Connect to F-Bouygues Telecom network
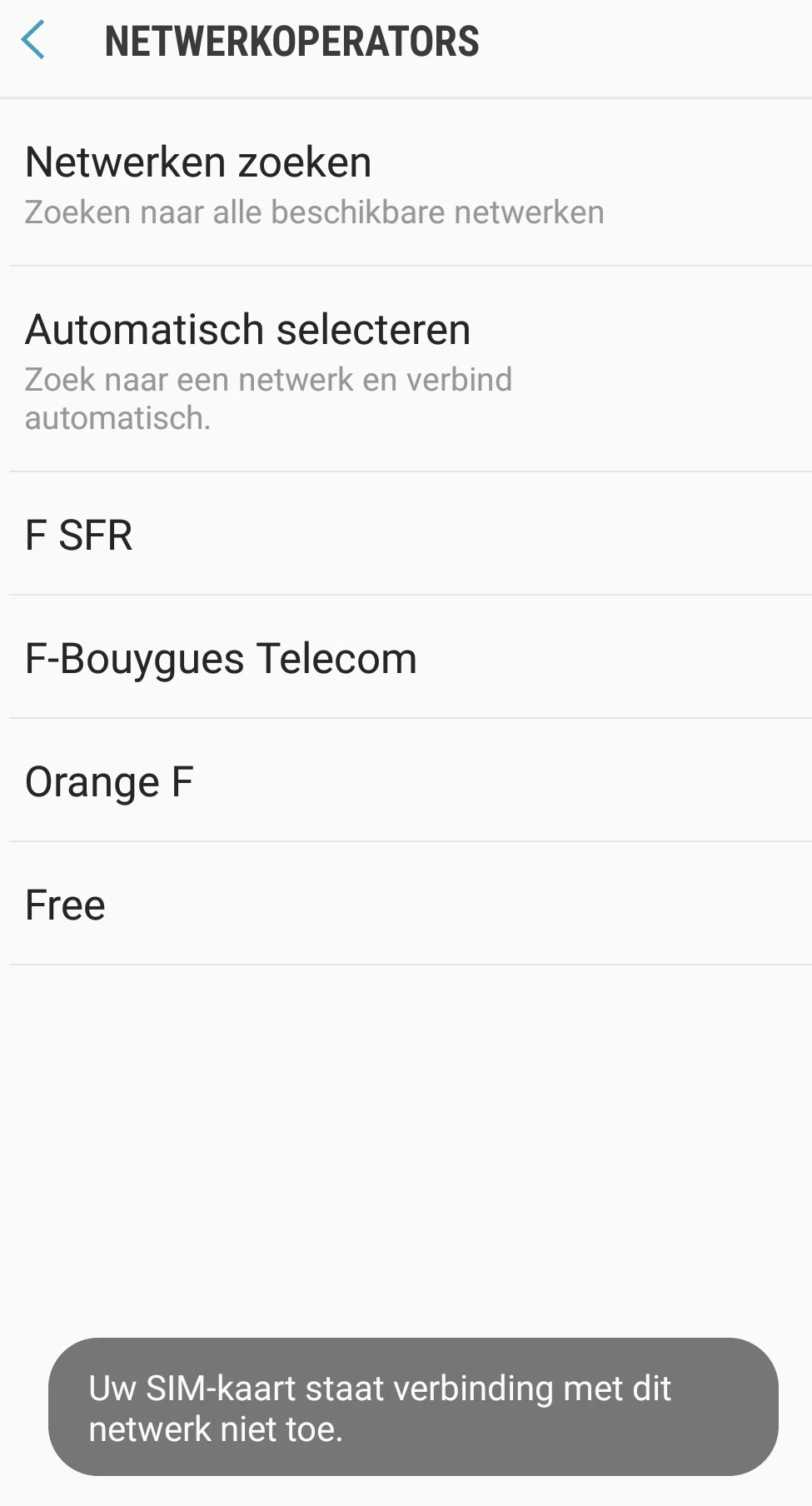Image resolution: width=812 pixels, height=1506 pixels. tap(406, 658)
